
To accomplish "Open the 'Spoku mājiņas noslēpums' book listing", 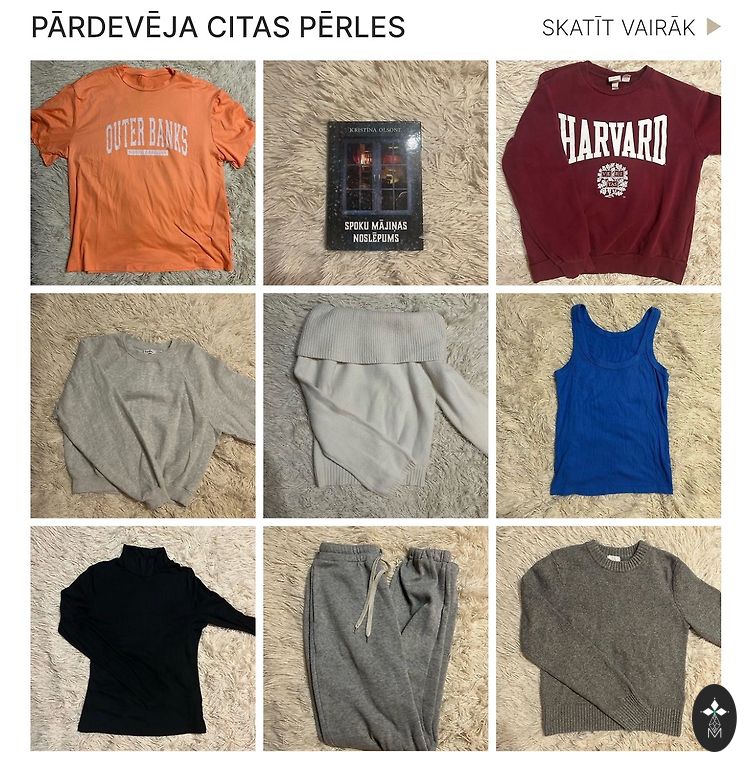I will 375,172.
